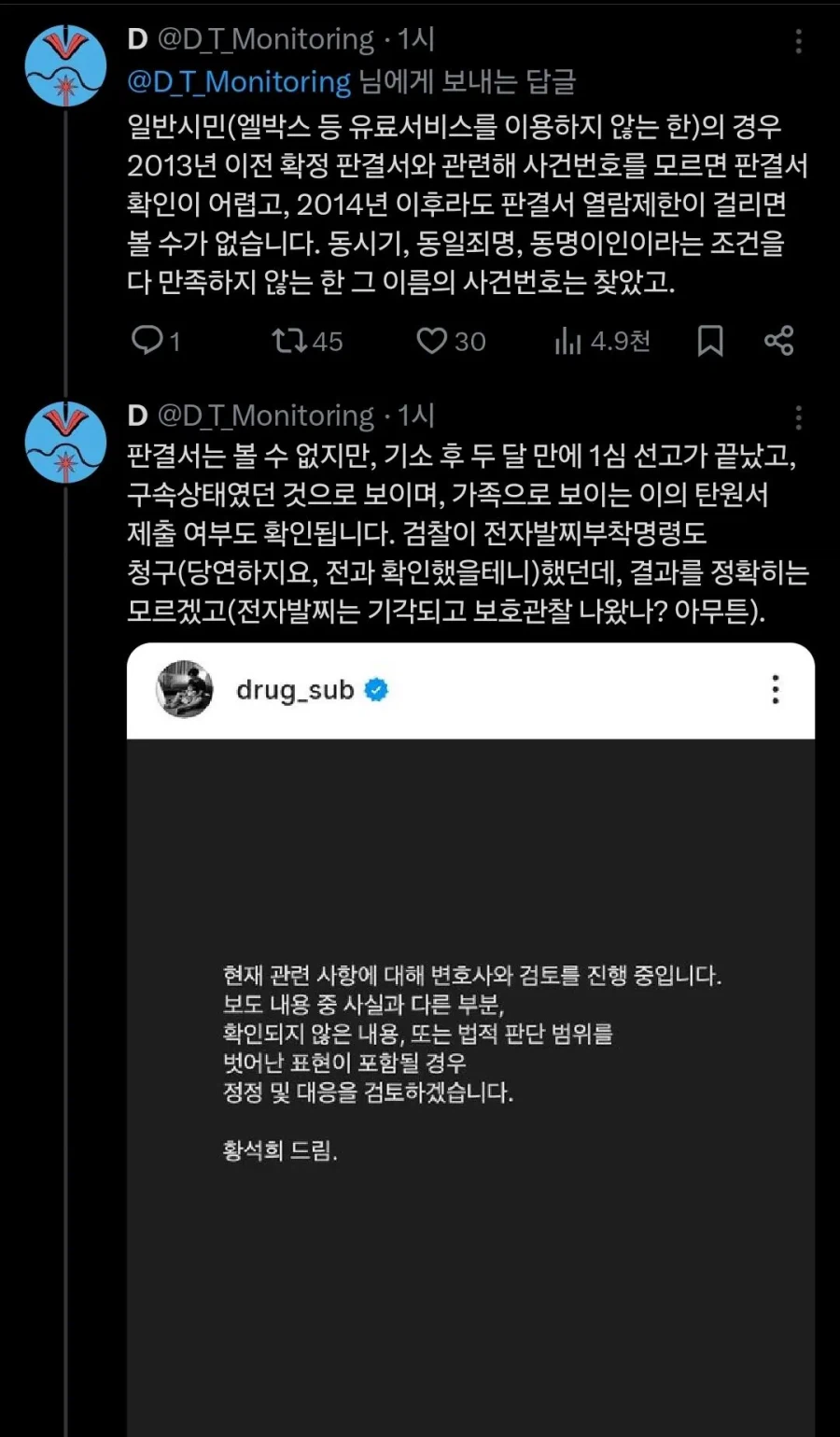Screen dimensions: 840x1437
Task: Click drug_sub's circular profile picture
Action: 184,690
